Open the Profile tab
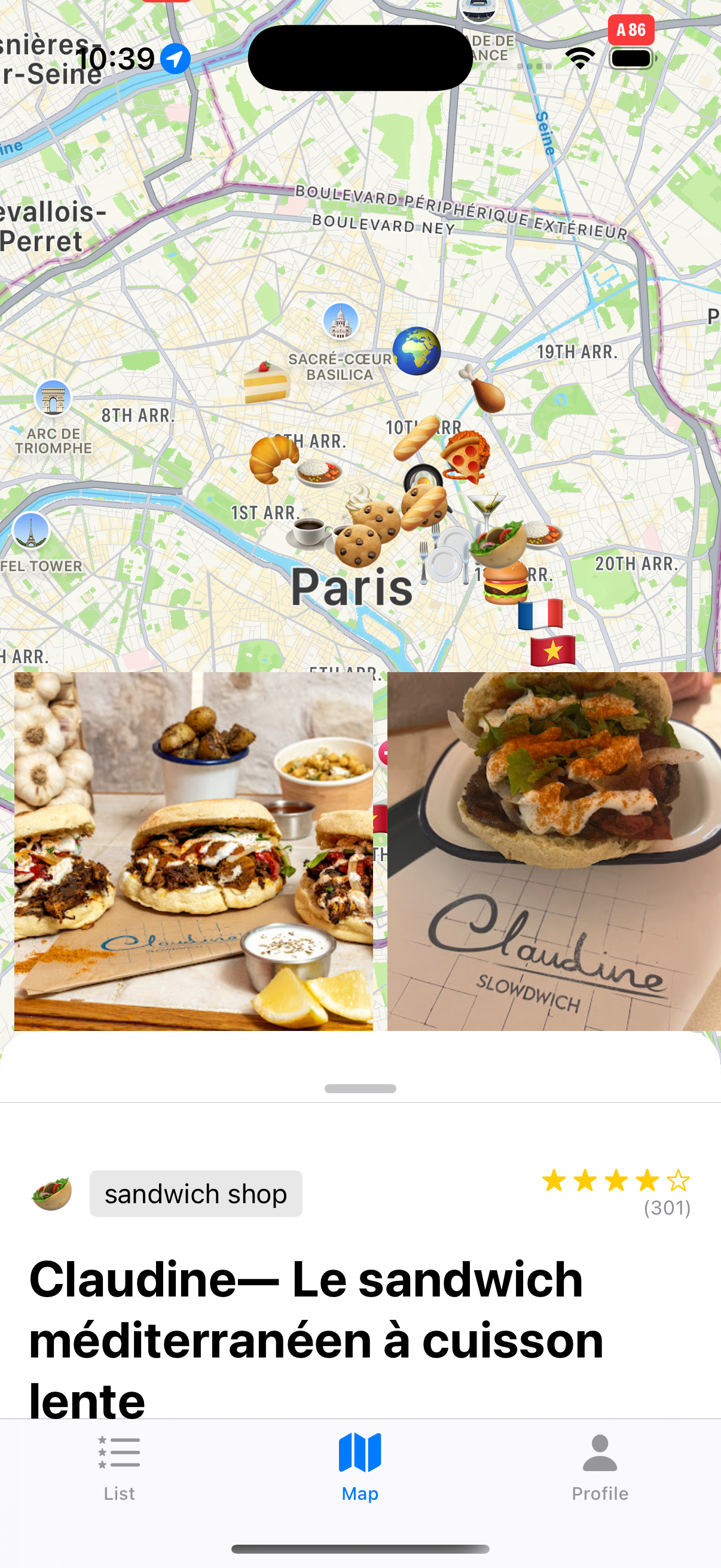The height and width of the screenshot is (1568, 721). pyautogui.click(x=600, y=1469)
